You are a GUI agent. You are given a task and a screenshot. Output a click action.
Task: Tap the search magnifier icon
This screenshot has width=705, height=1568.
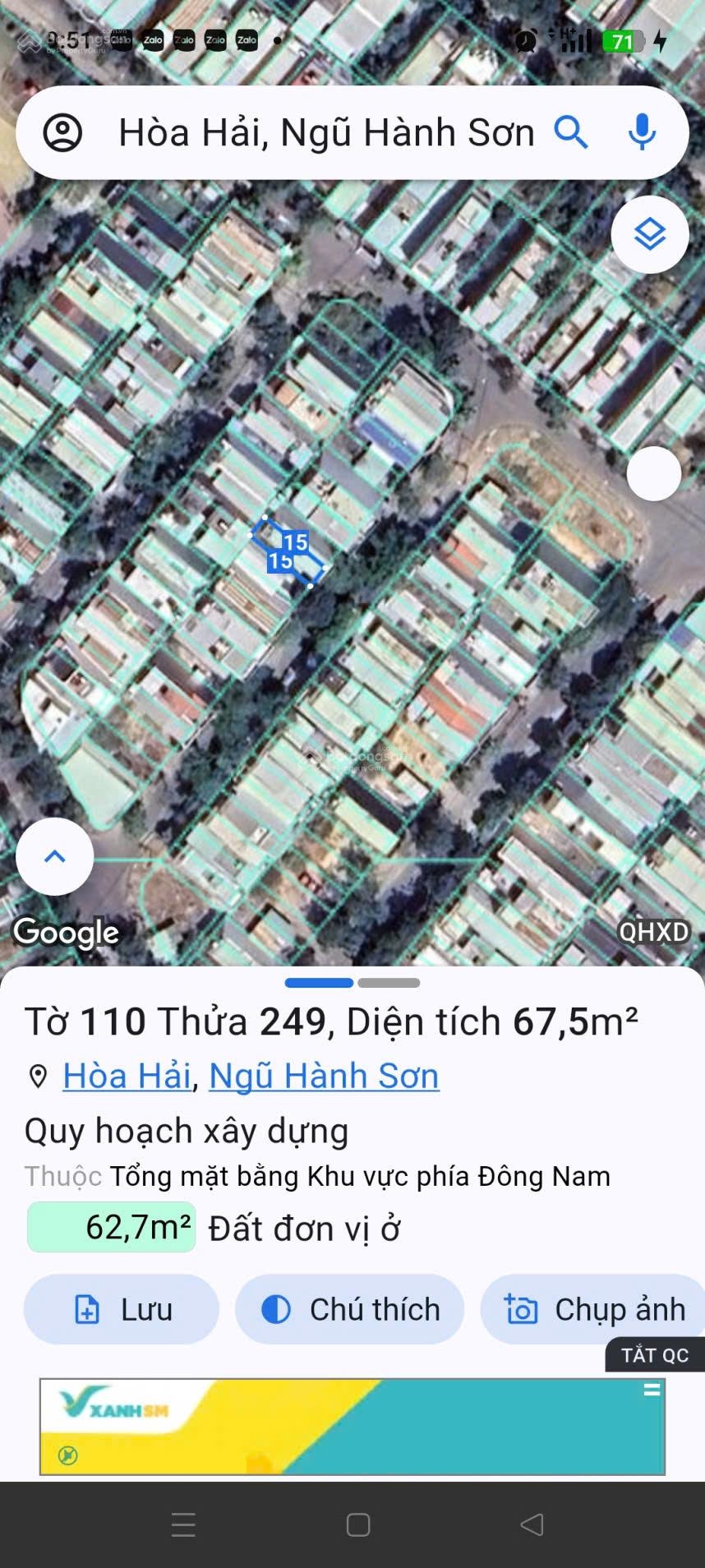[x=573, y=132]
